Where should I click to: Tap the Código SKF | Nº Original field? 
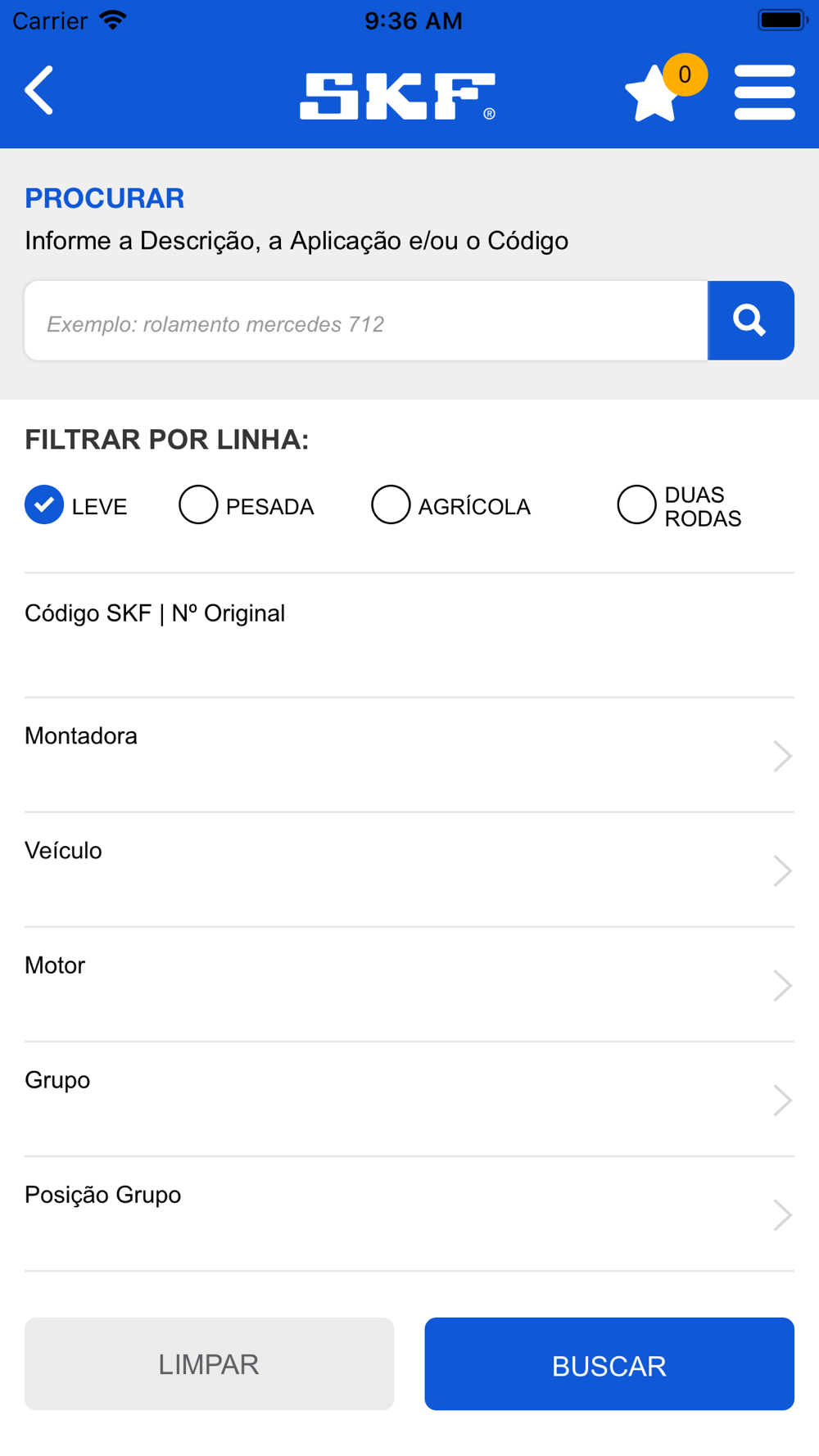coord(409,635)
